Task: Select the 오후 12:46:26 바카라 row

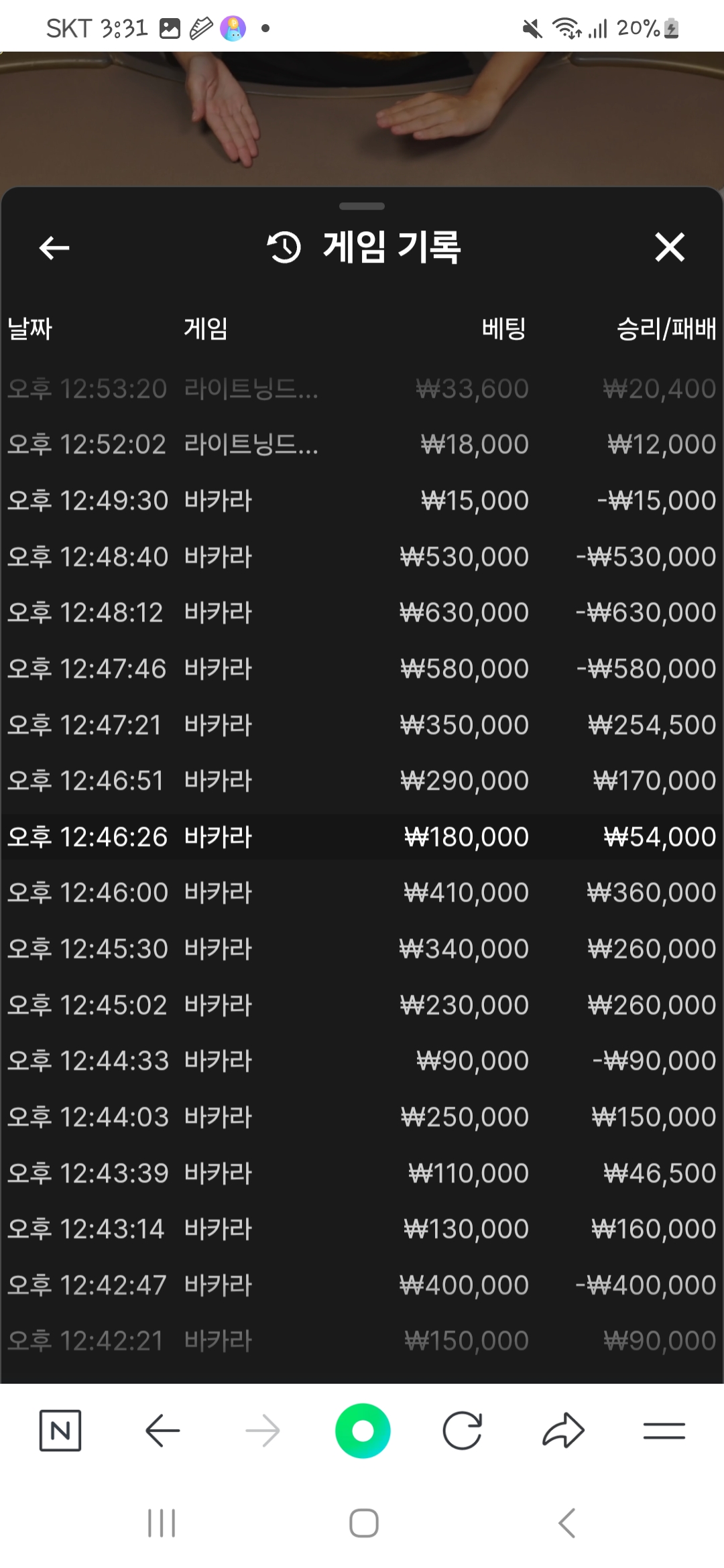Action: [362, 837]
